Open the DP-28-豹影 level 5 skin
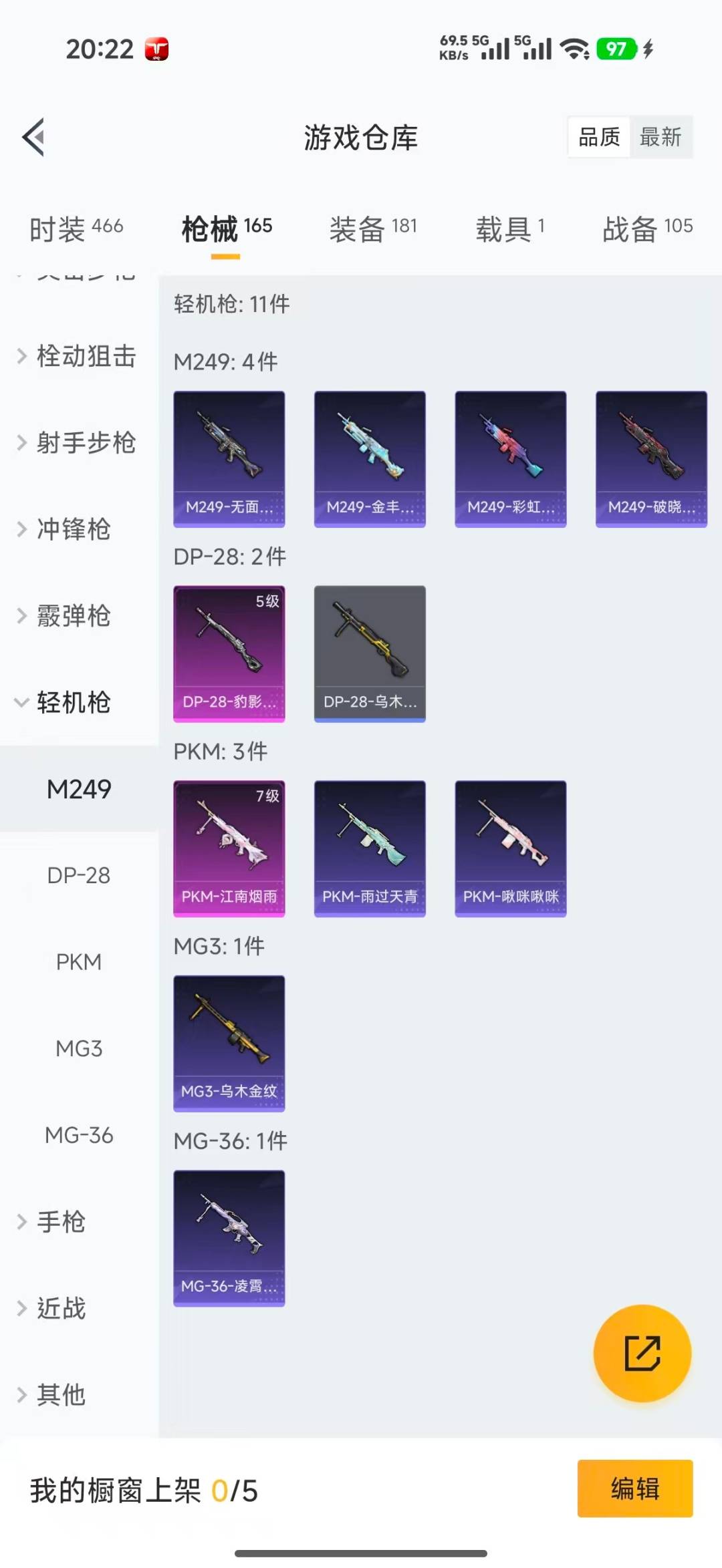 pyautogui.click(x=229, y=655)
